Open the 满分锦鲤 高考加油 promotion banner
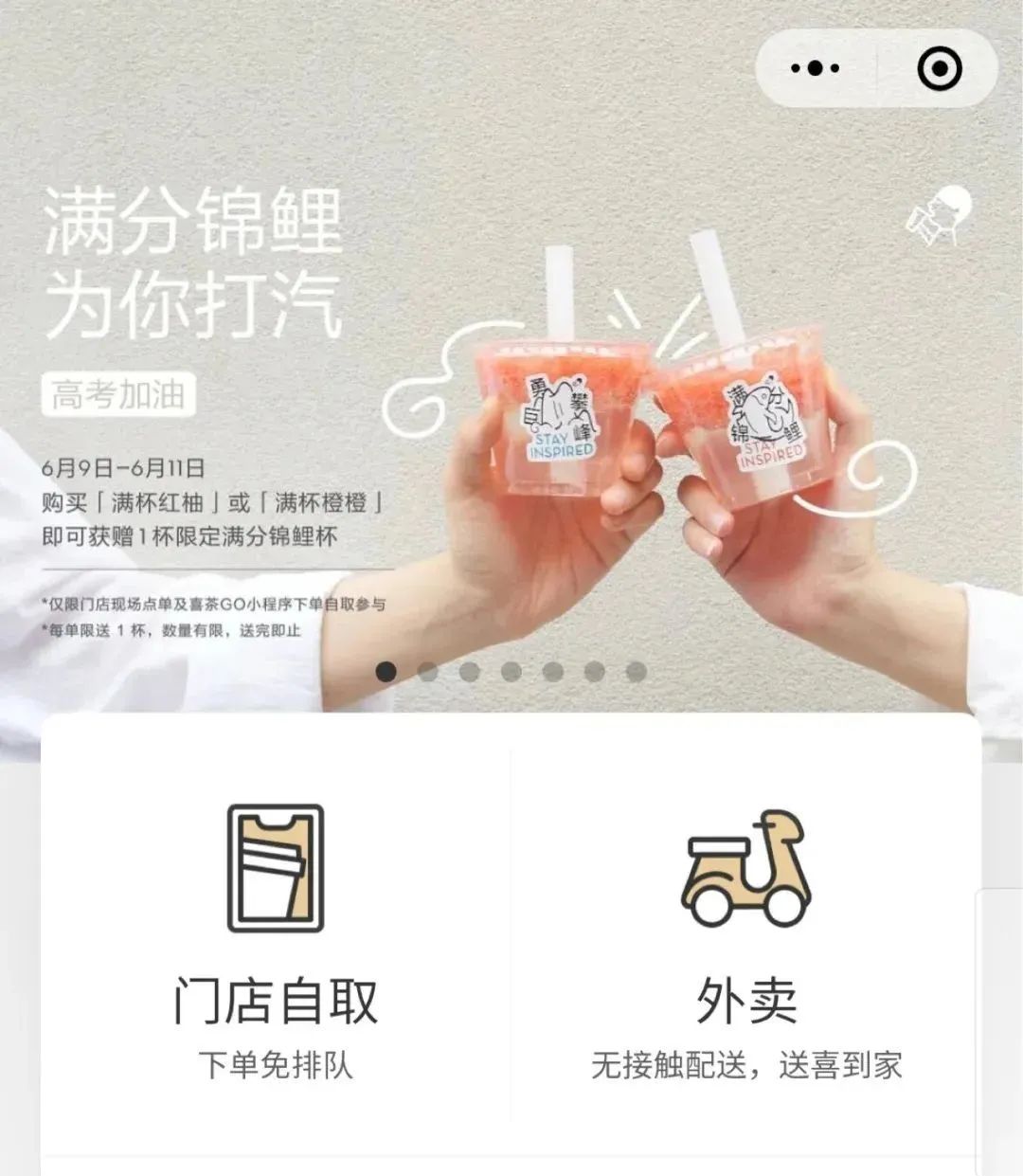Screen dimensions: 1023x1176 (511, 379)
